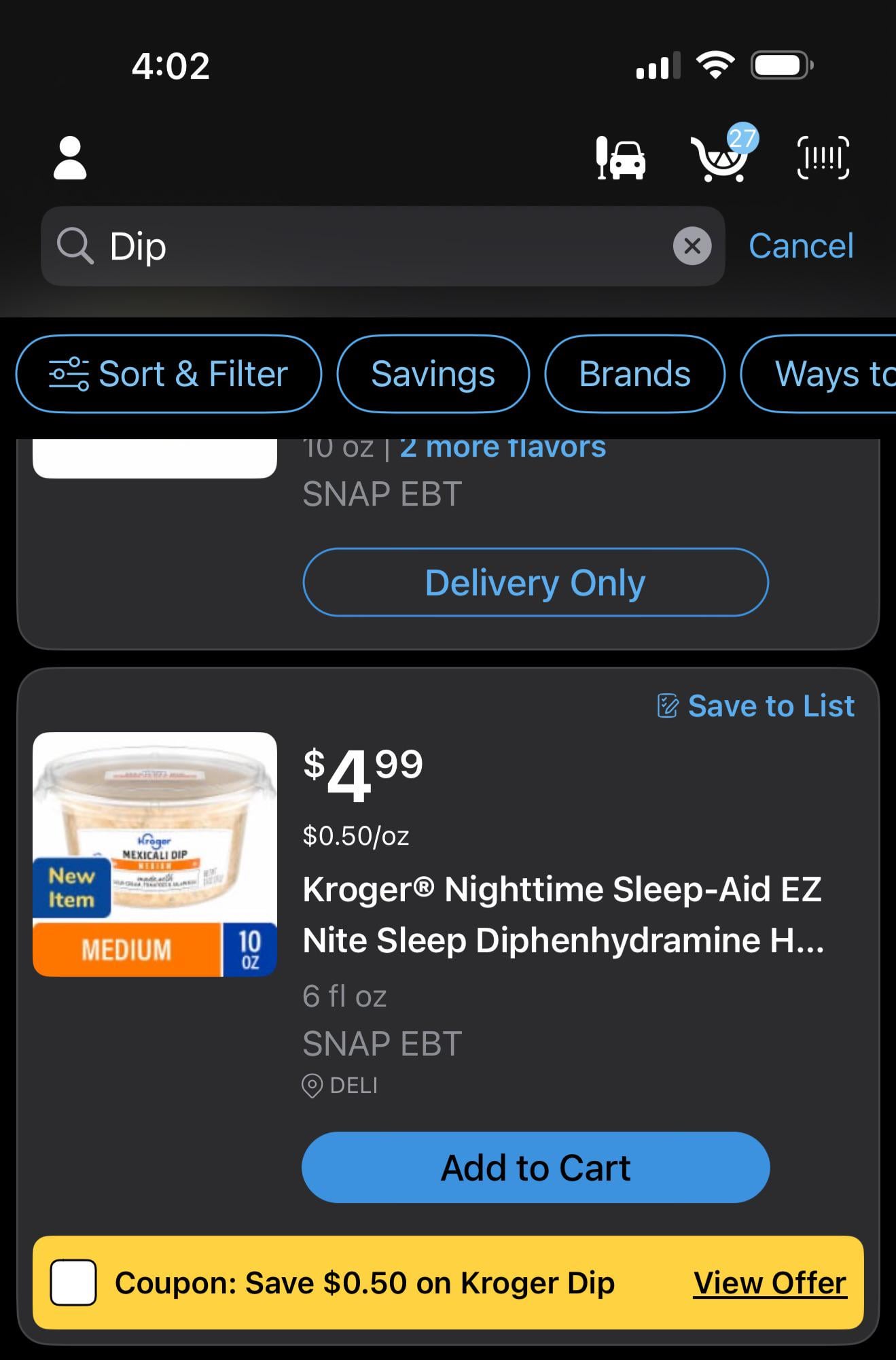Select the Brands filter chip
The image size is (896, 1360).
coord(634,374)
